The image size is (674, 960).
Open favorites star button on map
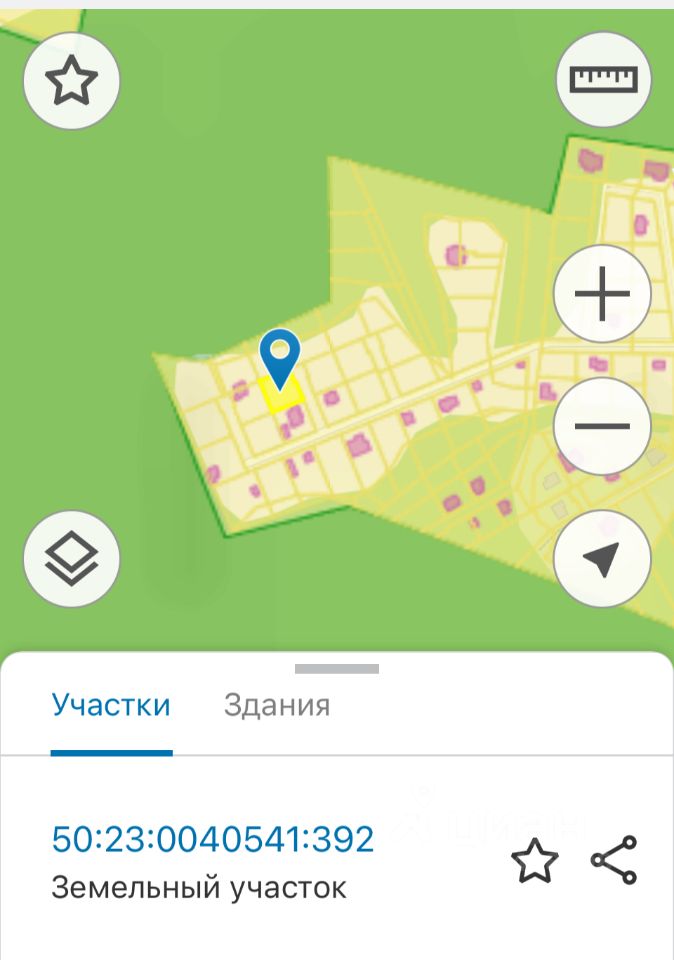(71, 81)
